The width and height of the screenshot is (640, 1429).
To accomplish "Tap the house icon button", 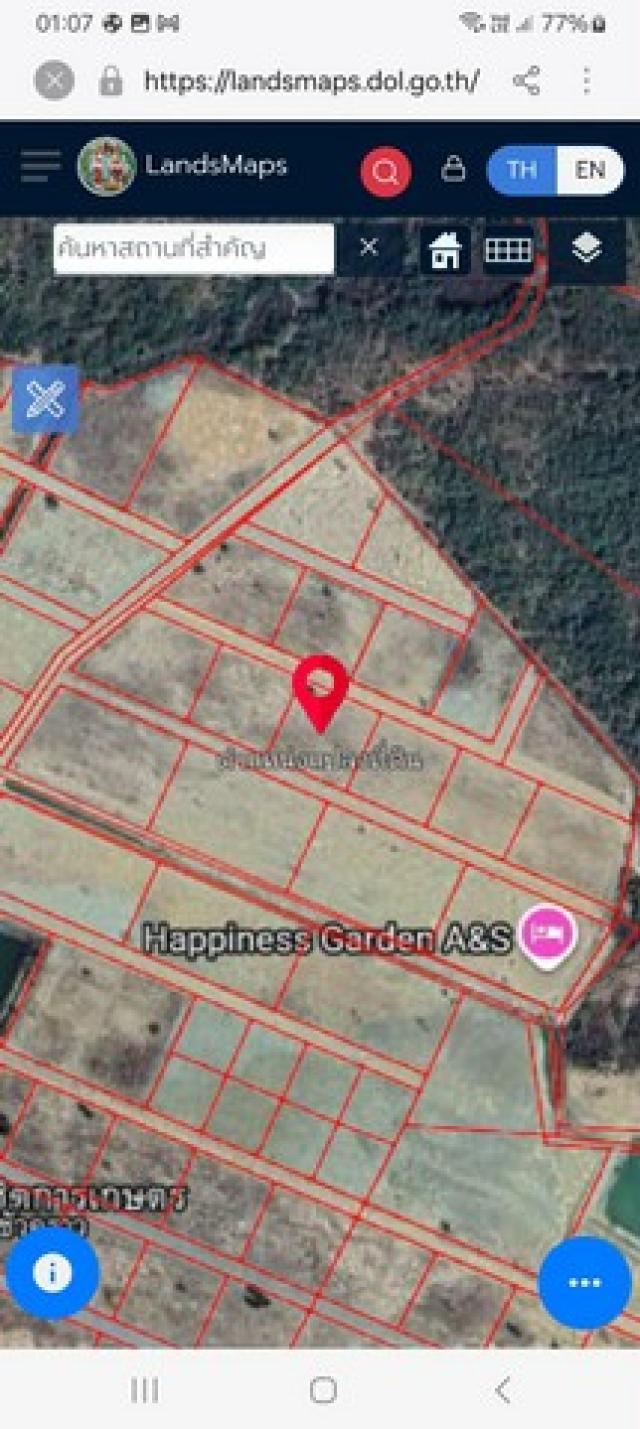I will 445,250.
